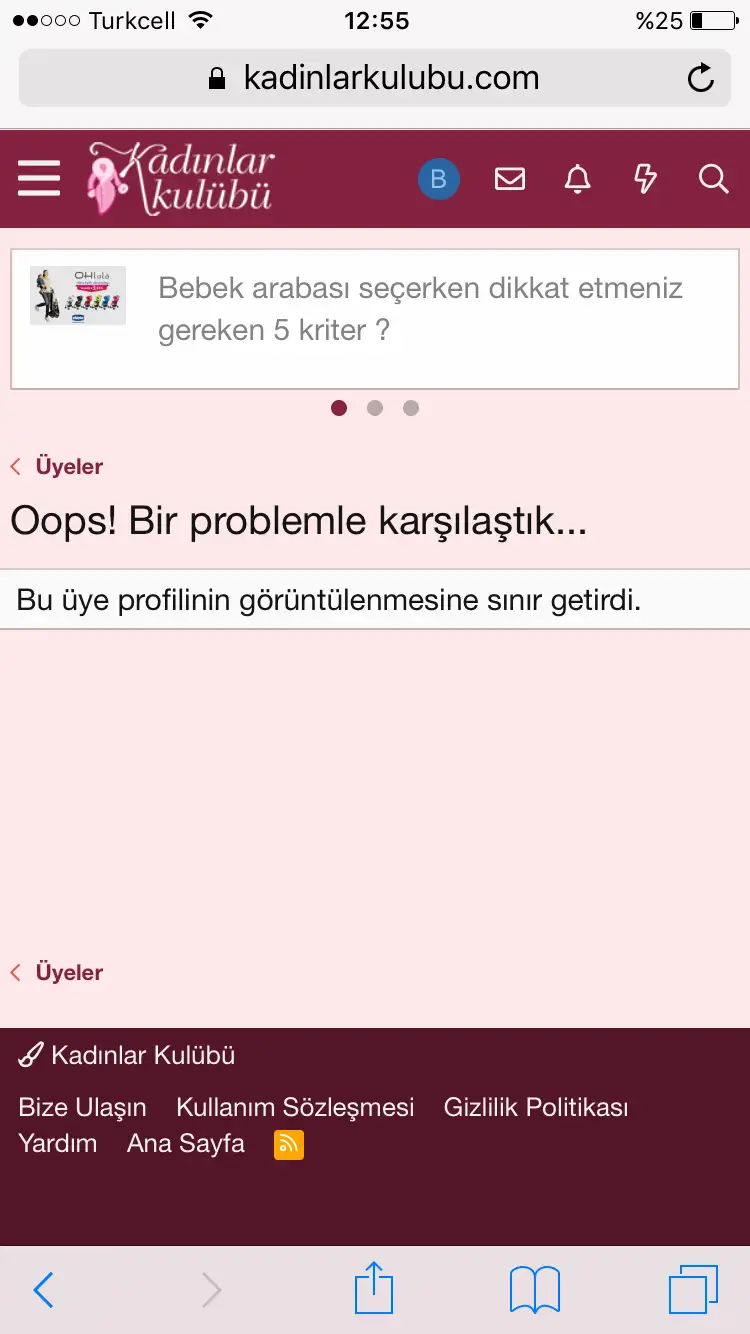The image size is (750, 1334).
Task: Tap the lightning bolt icon
Action: [x=646, y=179]
